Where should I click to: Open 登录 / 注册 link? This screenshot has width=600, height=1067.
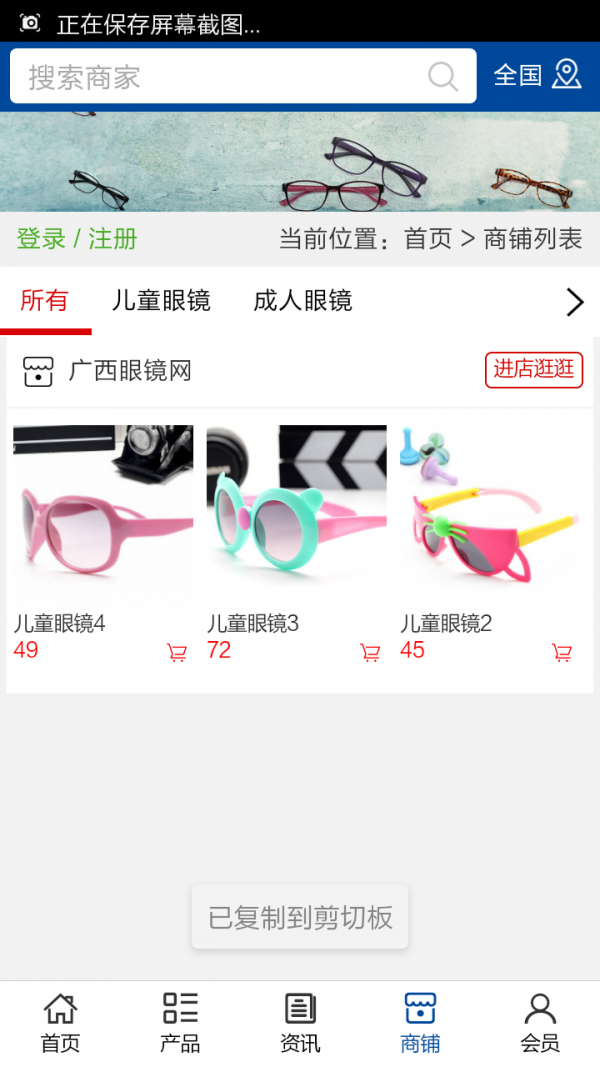pos(77,239)
